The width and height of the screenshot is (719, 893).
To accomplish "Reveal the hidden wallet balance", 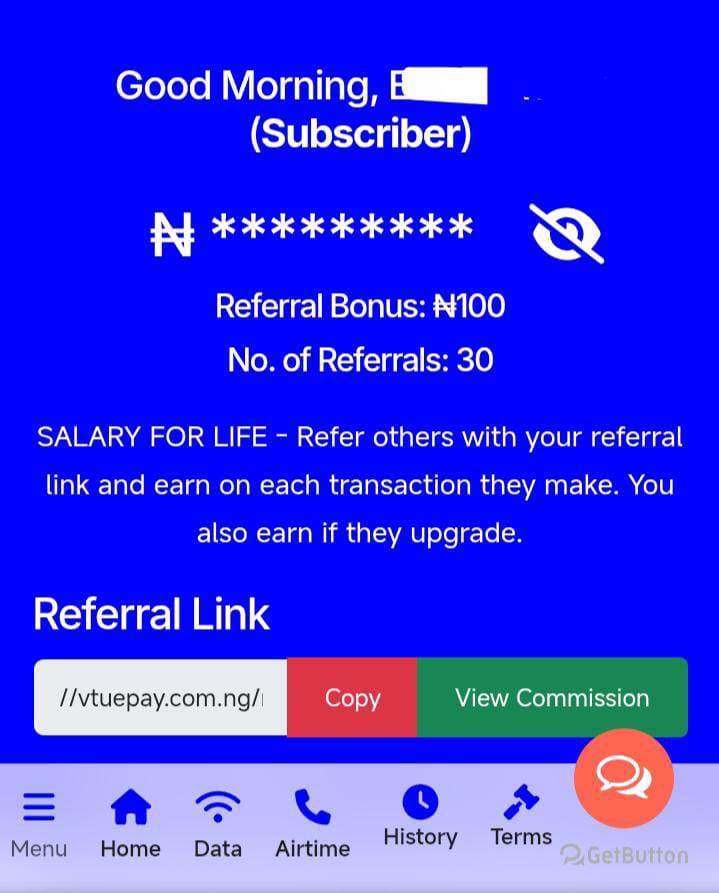I will [x=565, y=232].
